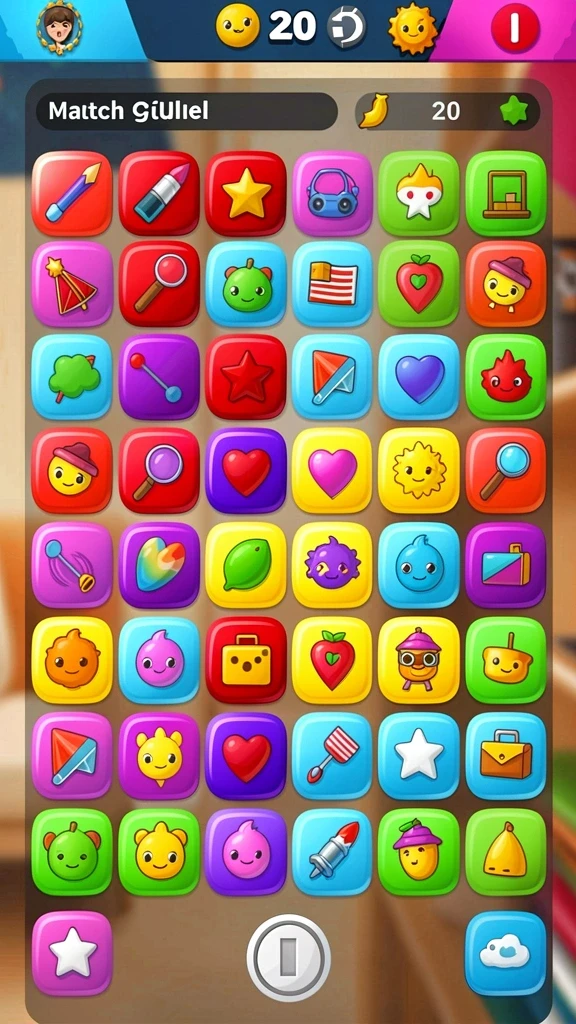
Task: Select the yellow bell on the green tile
Action: [505, 851]
